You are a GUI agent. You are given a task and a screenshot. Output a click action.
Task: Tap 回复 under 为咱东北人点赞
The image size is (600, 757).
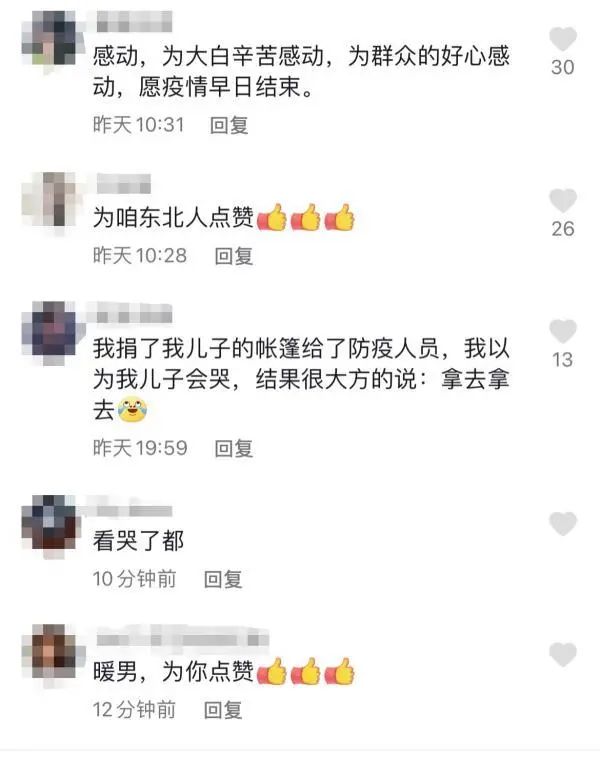pyautogui.click(x=234, y=256)
